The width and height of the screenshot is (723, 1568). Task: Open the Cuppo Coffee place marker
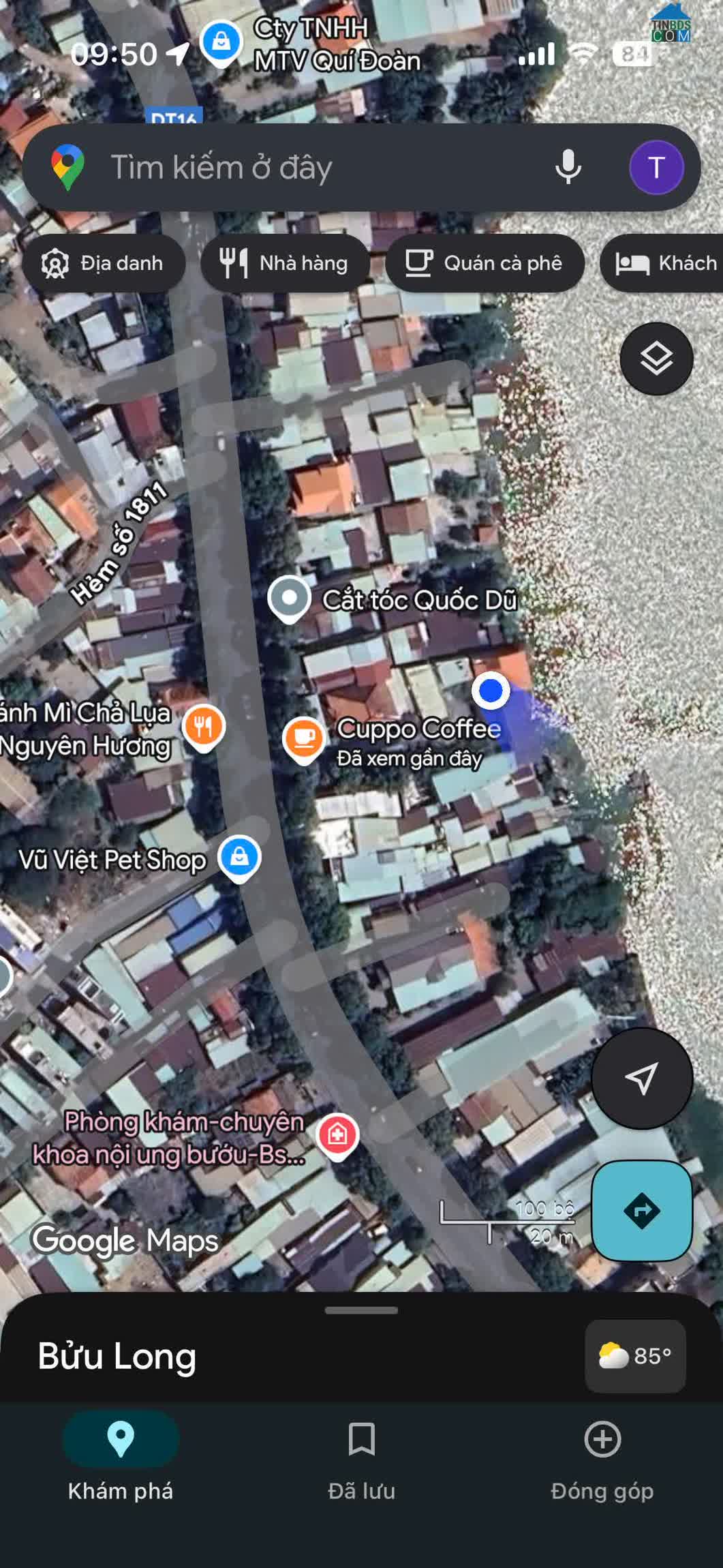[304, 739]
